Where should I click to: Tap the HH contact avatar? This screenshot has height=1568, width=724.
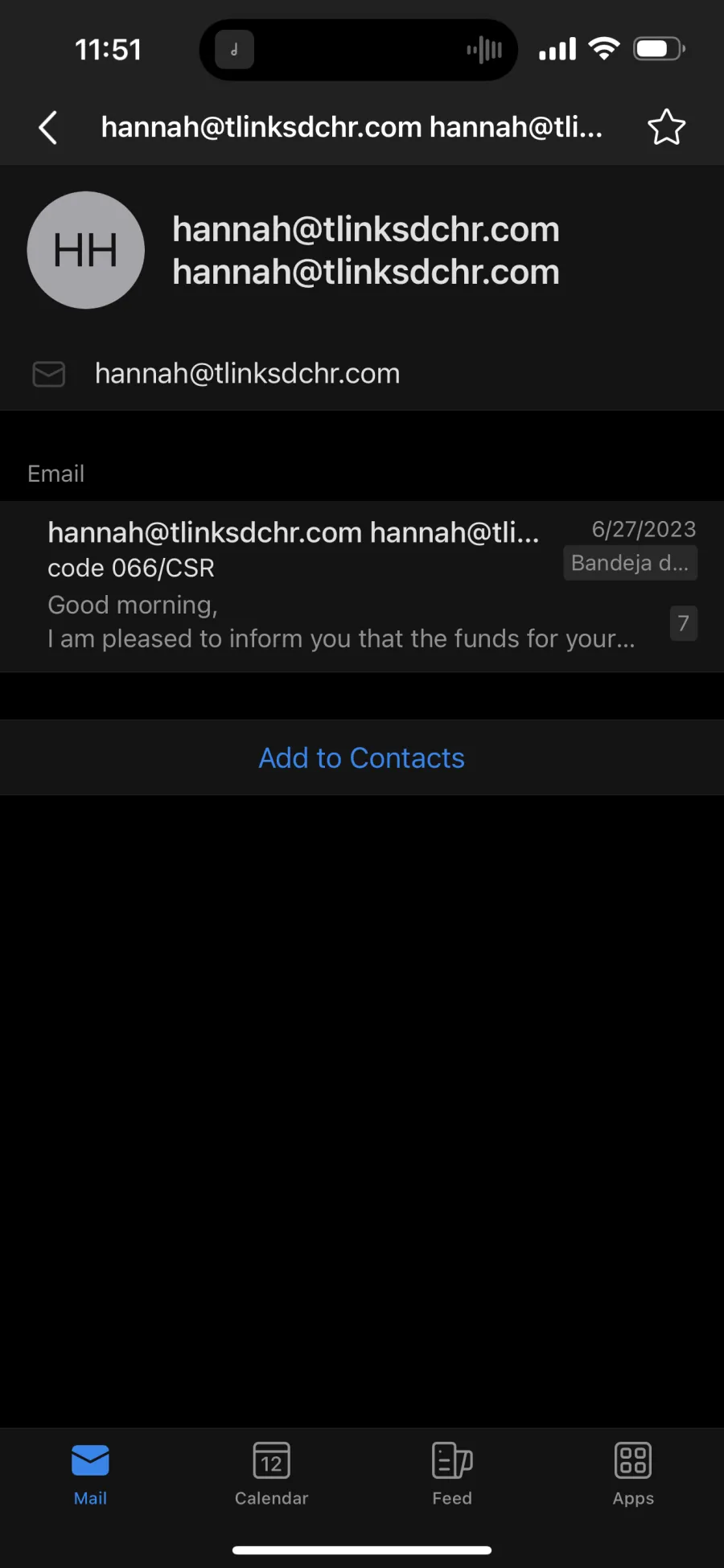(x=86, y=250)
